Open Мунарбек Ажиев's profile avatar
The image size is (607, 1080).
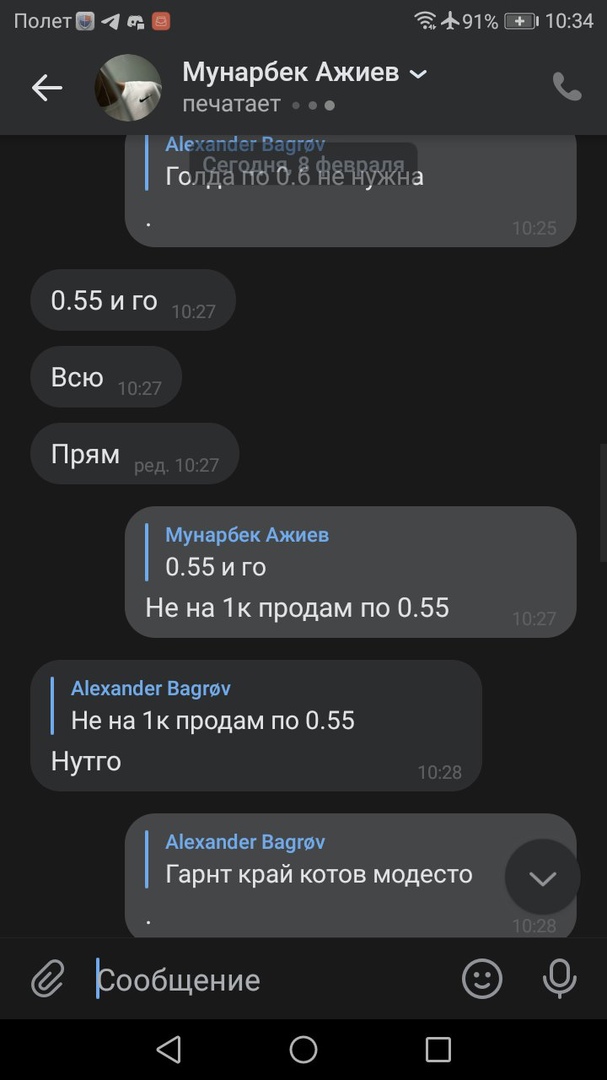[128, 88]
